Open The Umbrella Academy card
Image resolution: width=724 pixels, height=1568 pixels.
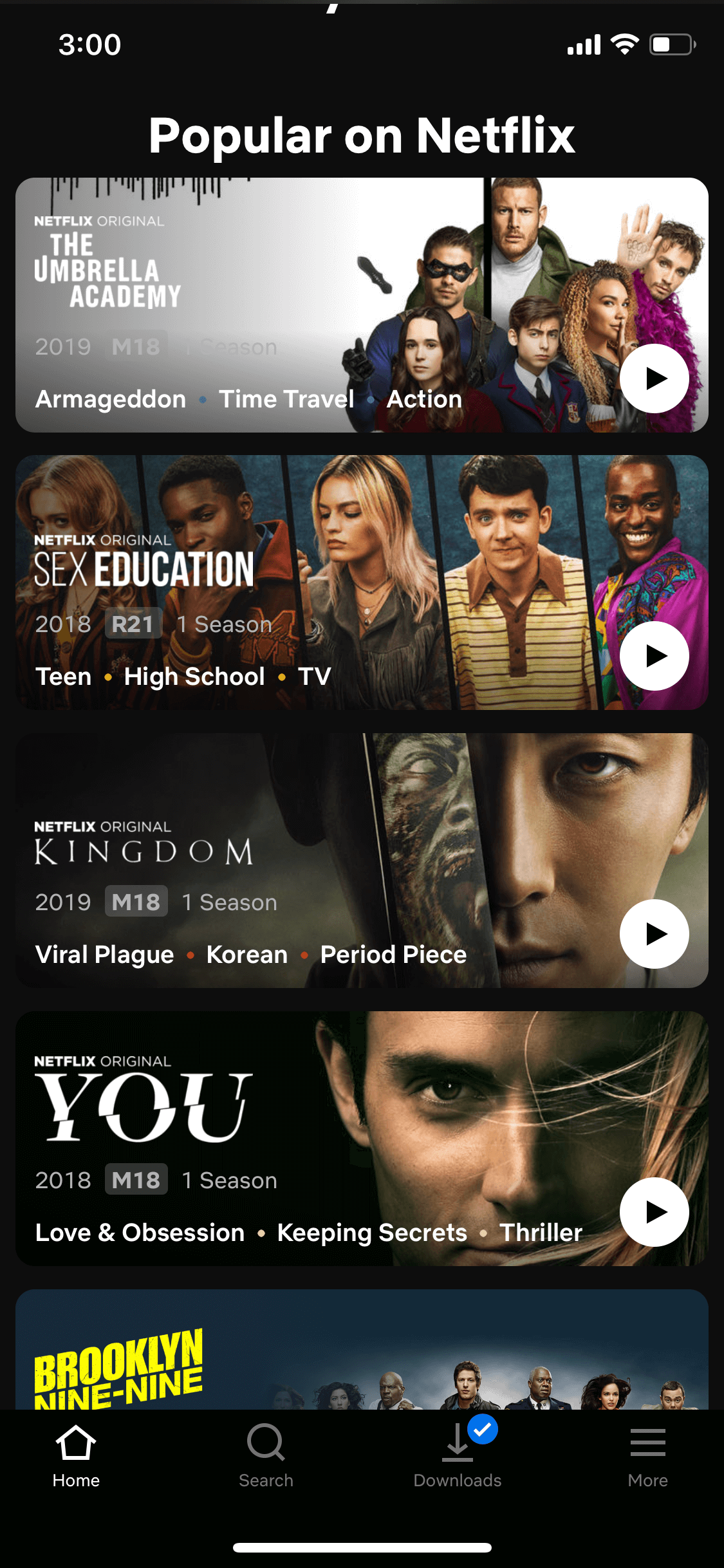point(362,305)
